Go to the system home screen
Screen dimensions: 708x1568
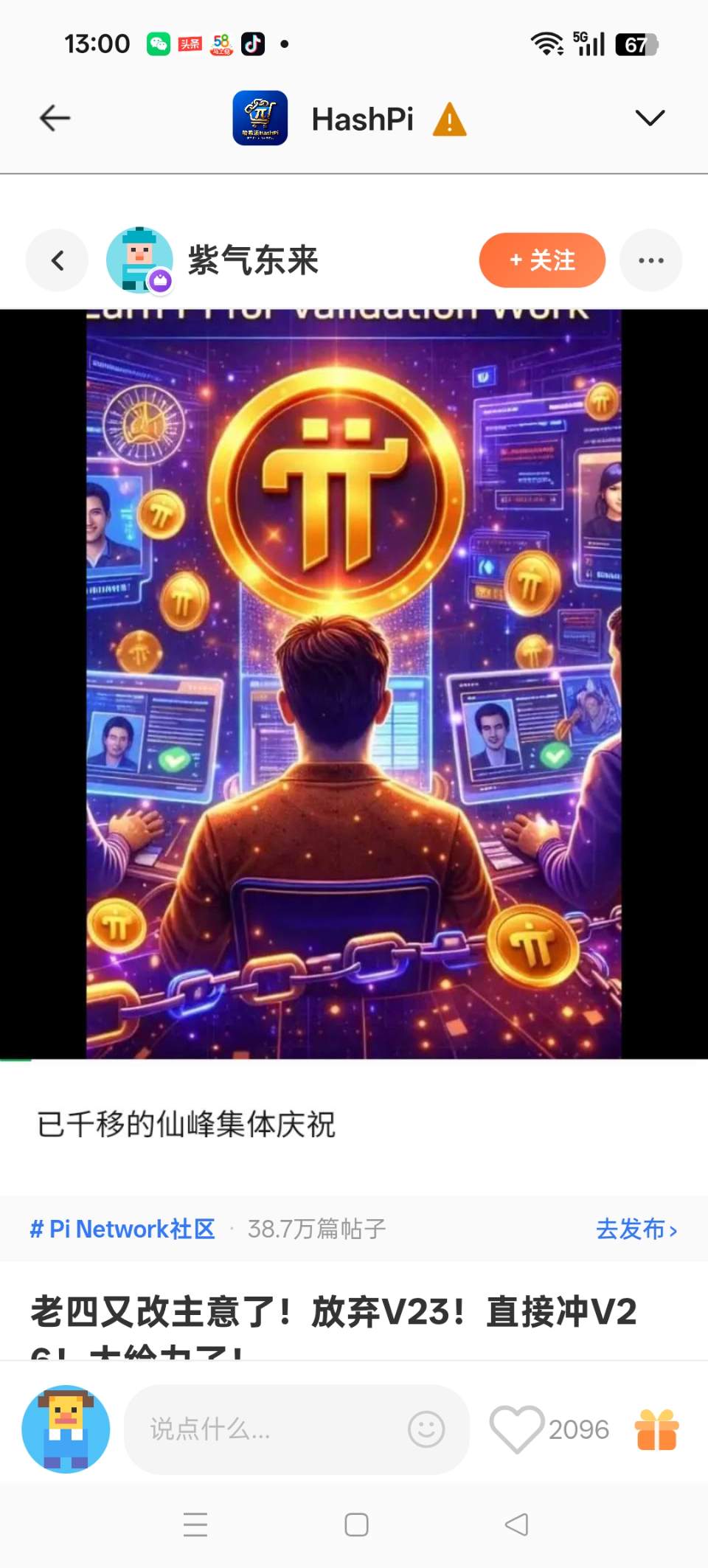click(356, 1524)
